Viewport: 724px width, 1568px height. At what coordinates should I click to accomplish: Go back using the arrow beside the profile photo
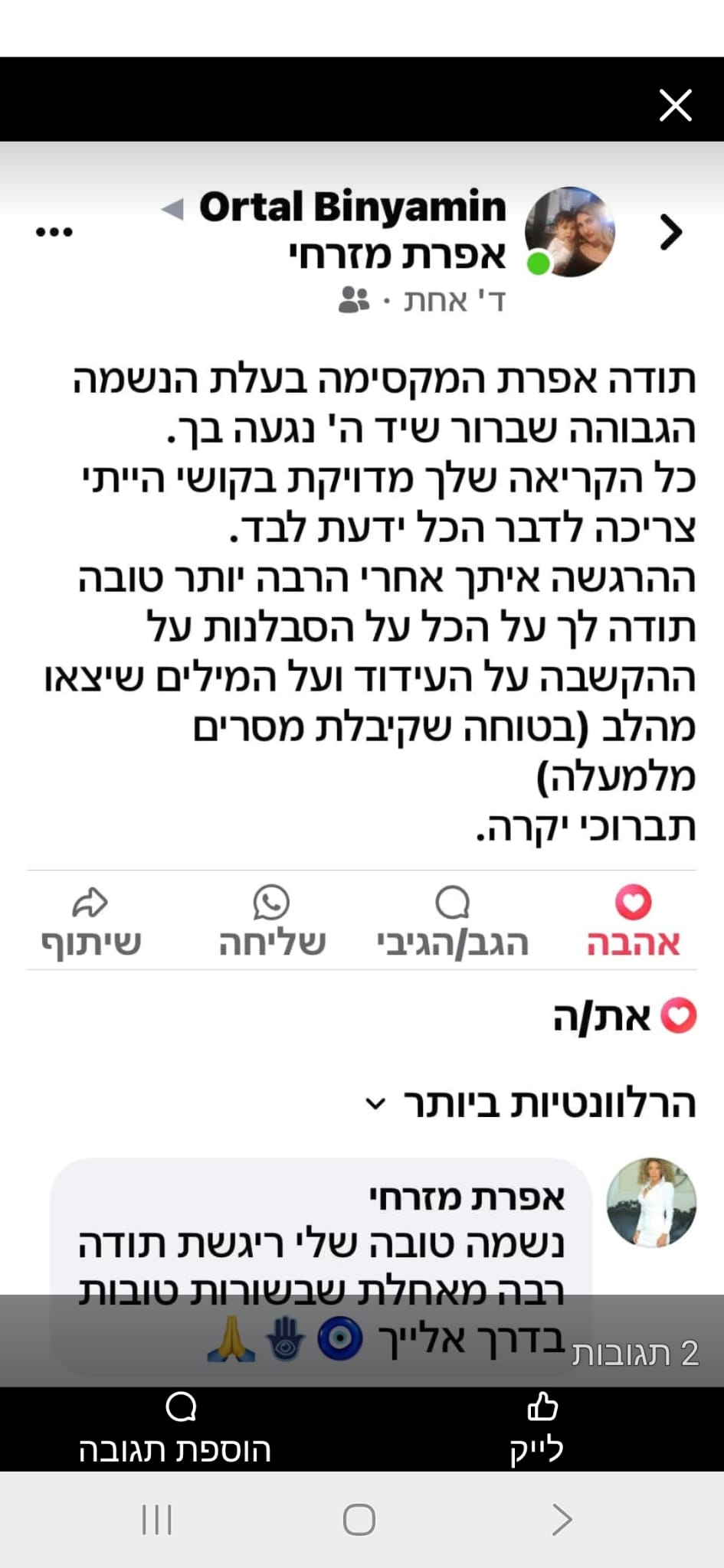coord(670,232)
